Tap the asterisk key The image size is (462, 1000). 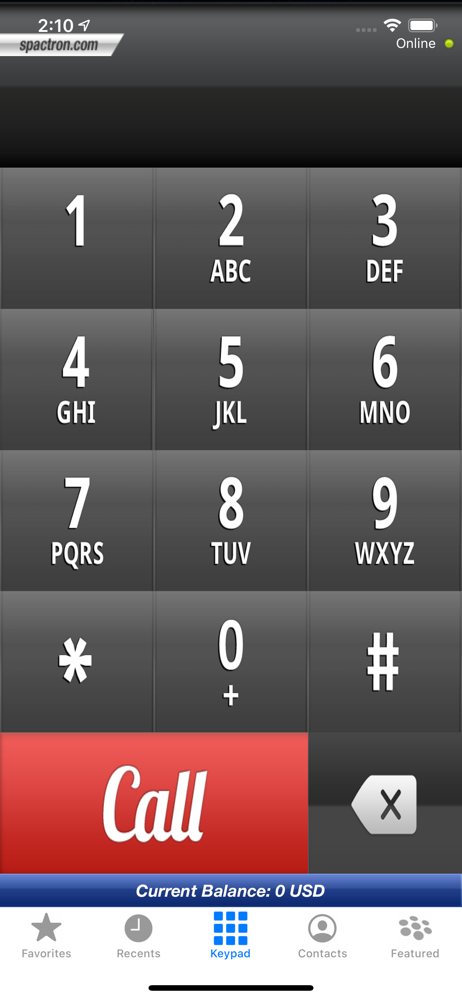pos(77,661)
